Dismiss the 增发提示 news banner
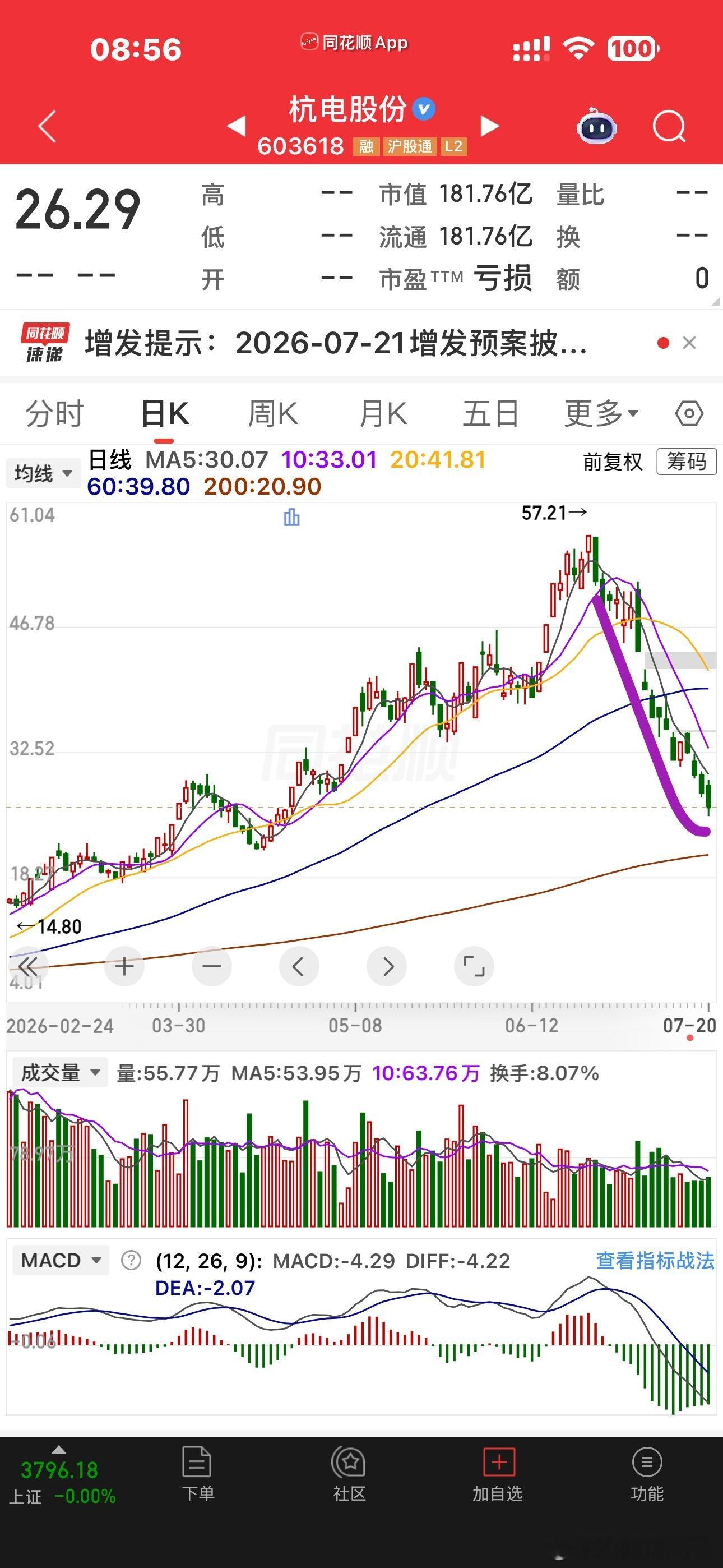Screen dimensions: 723x1568 pyautogui.click(x=689, y=343)
